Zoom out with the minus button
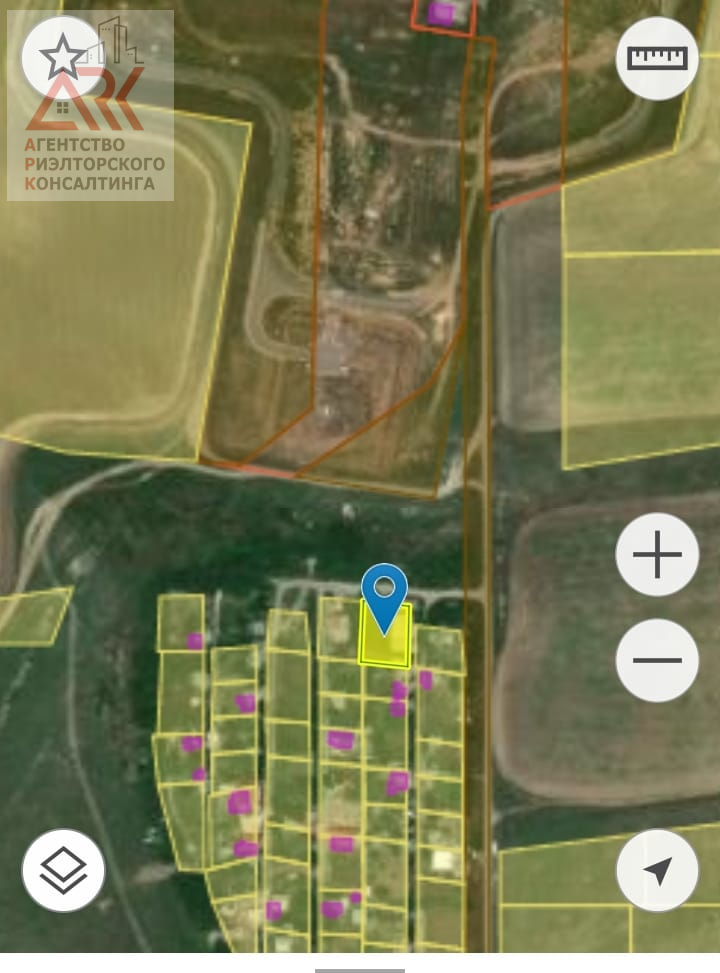 657,660
